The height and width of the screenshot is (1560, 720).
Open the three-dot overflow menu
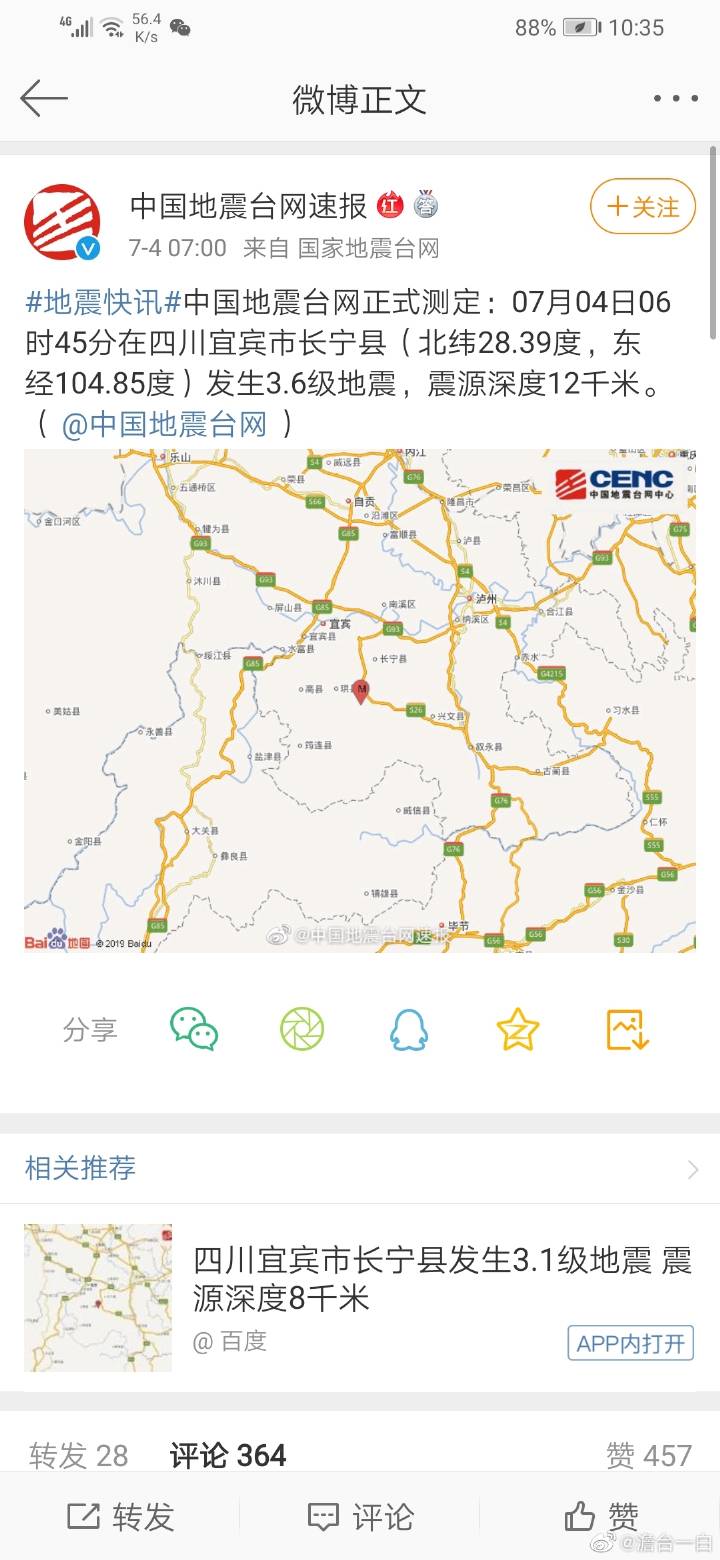[x=675, y=99]
